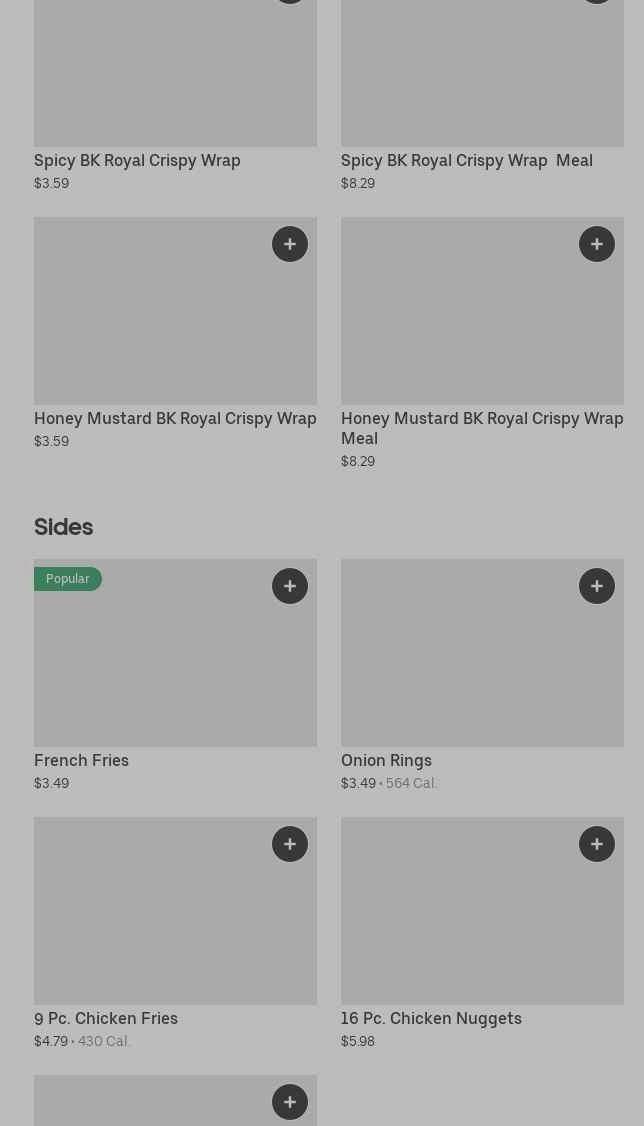Add Honey Mustard BK Royal Crispy Wrap Meal
This screenshot has width=644, height=1126.
click(597, 244)
